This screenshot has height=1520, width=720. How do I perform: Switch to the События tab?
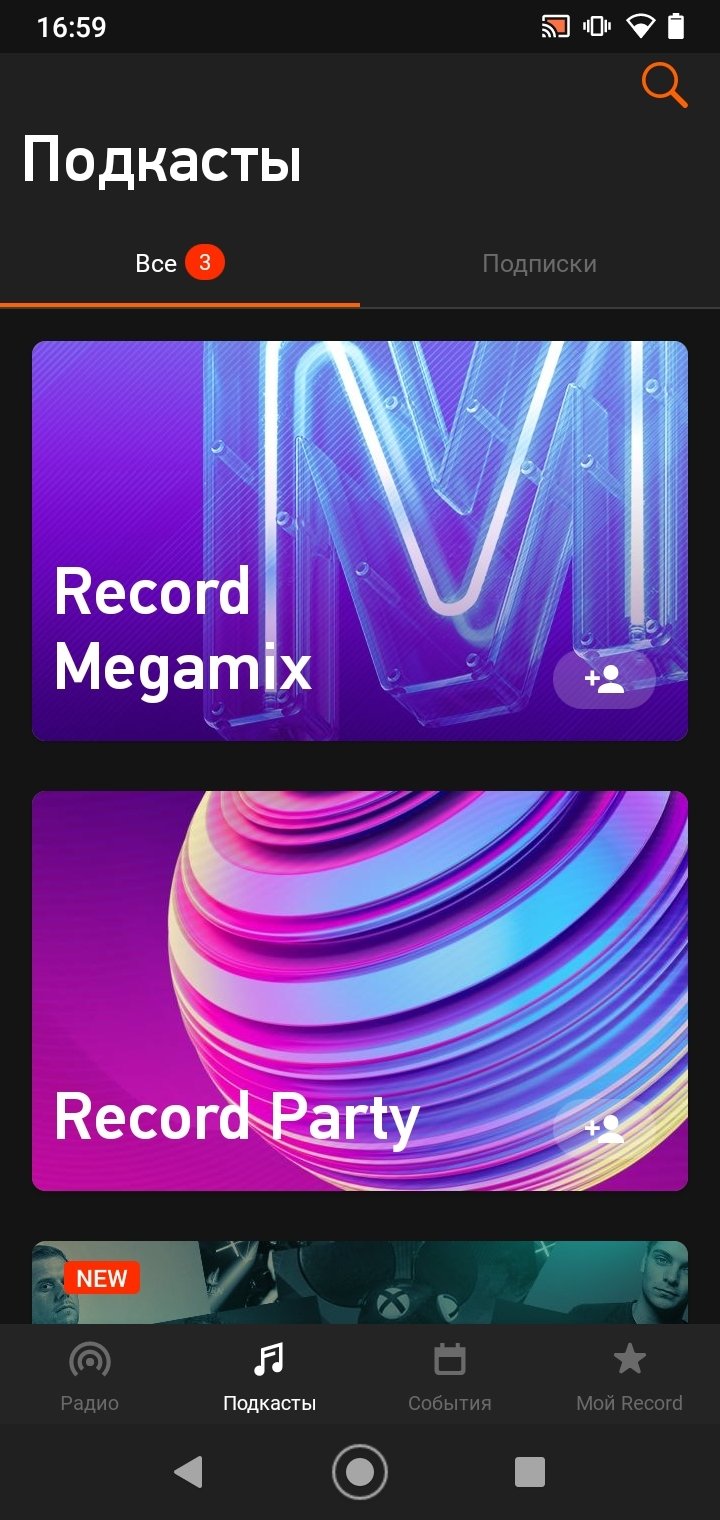[450, 1375]
